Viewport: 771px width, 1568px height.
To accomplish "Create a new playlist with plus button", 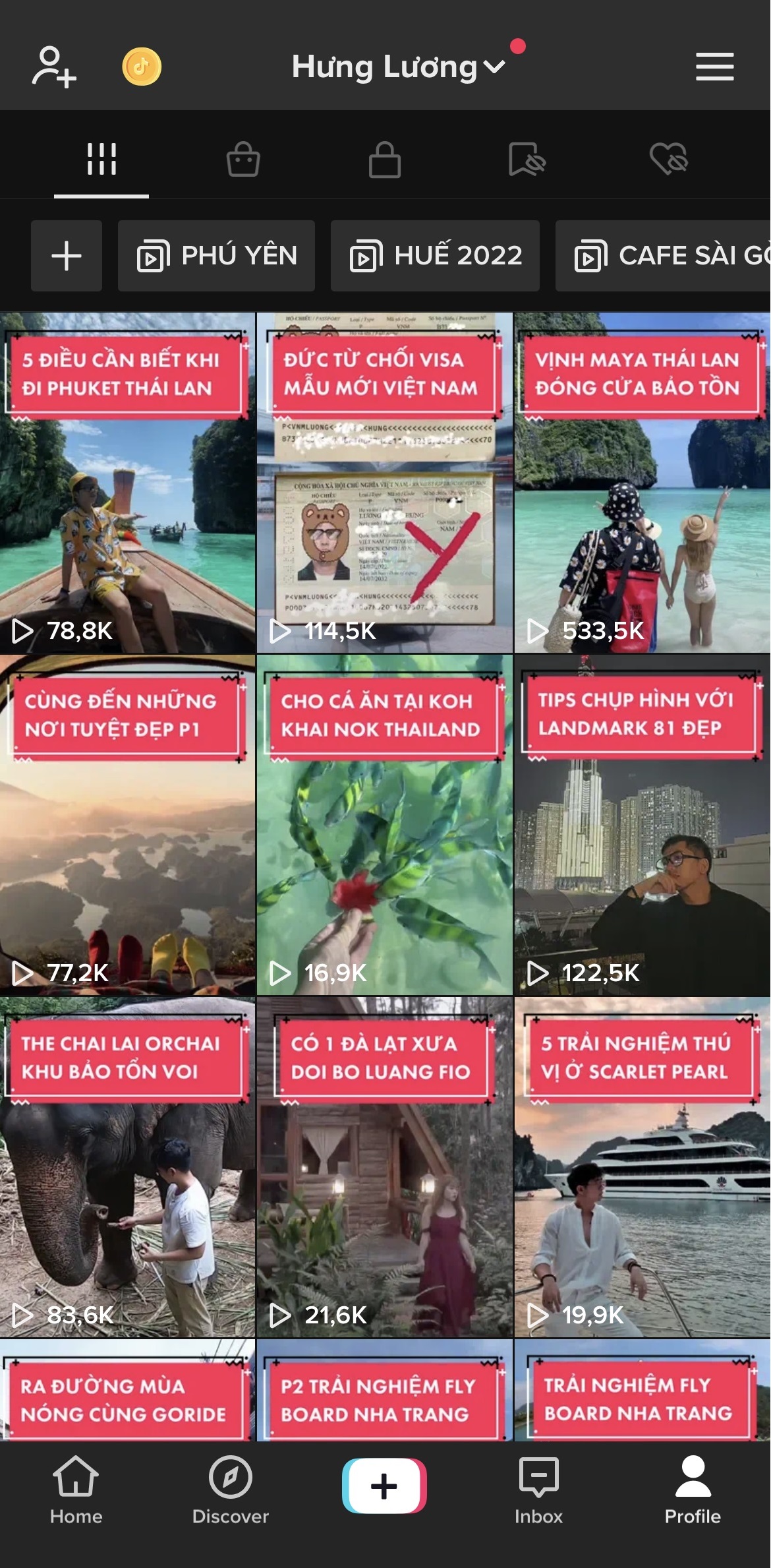I will click(67, 256).
